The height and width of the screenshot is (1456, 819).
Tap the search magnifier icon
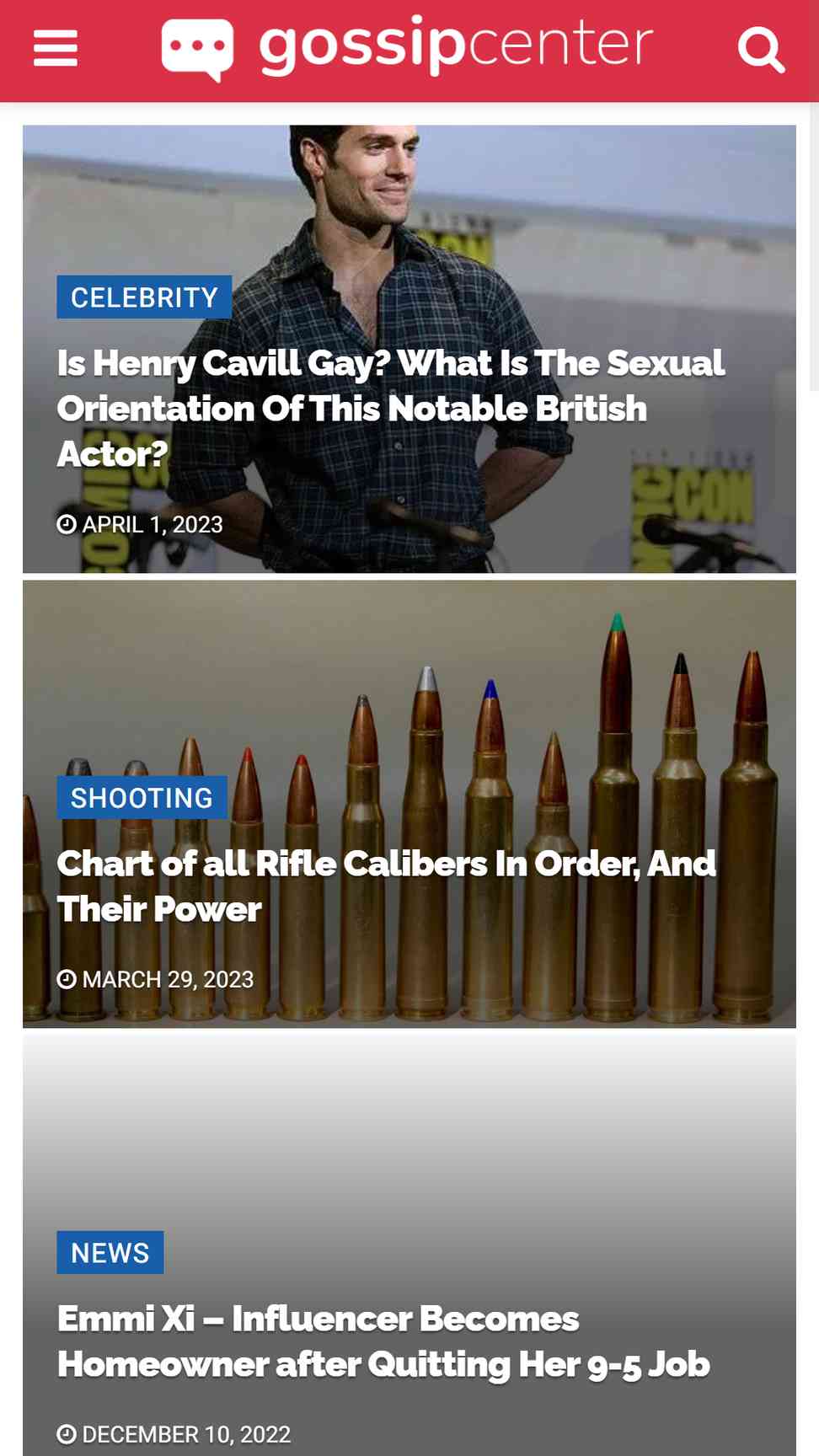[x=761, y=50]
